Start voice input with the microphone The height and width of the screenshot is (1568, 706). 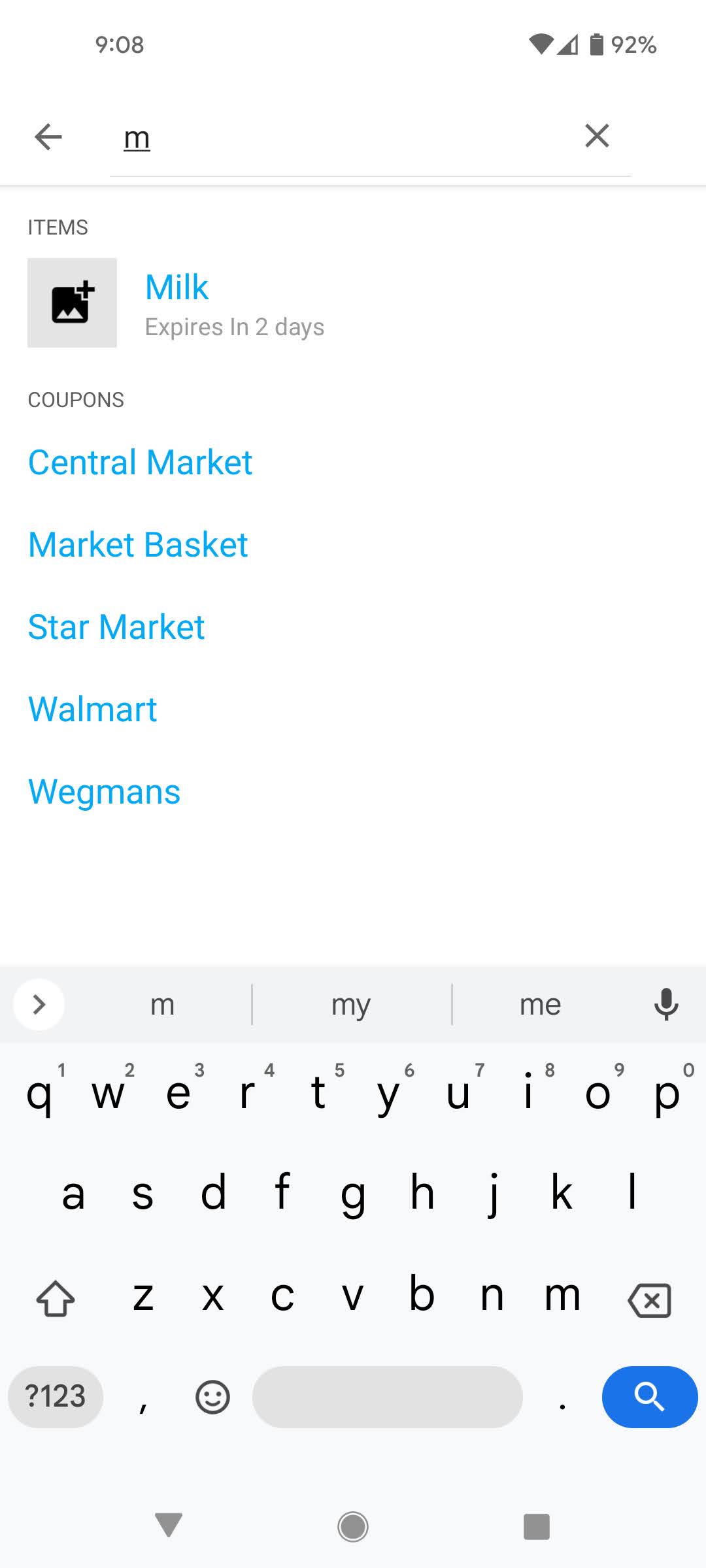(666, 1004)
